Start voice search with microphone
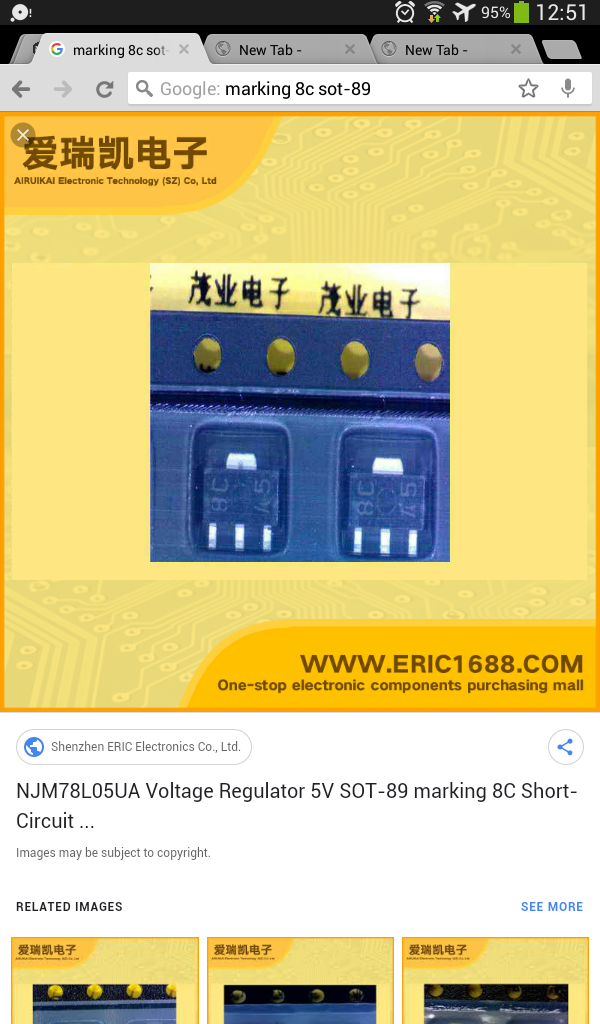Image resolution: width=600 pixels, height=1024 pixels. (x=568, y=89)
